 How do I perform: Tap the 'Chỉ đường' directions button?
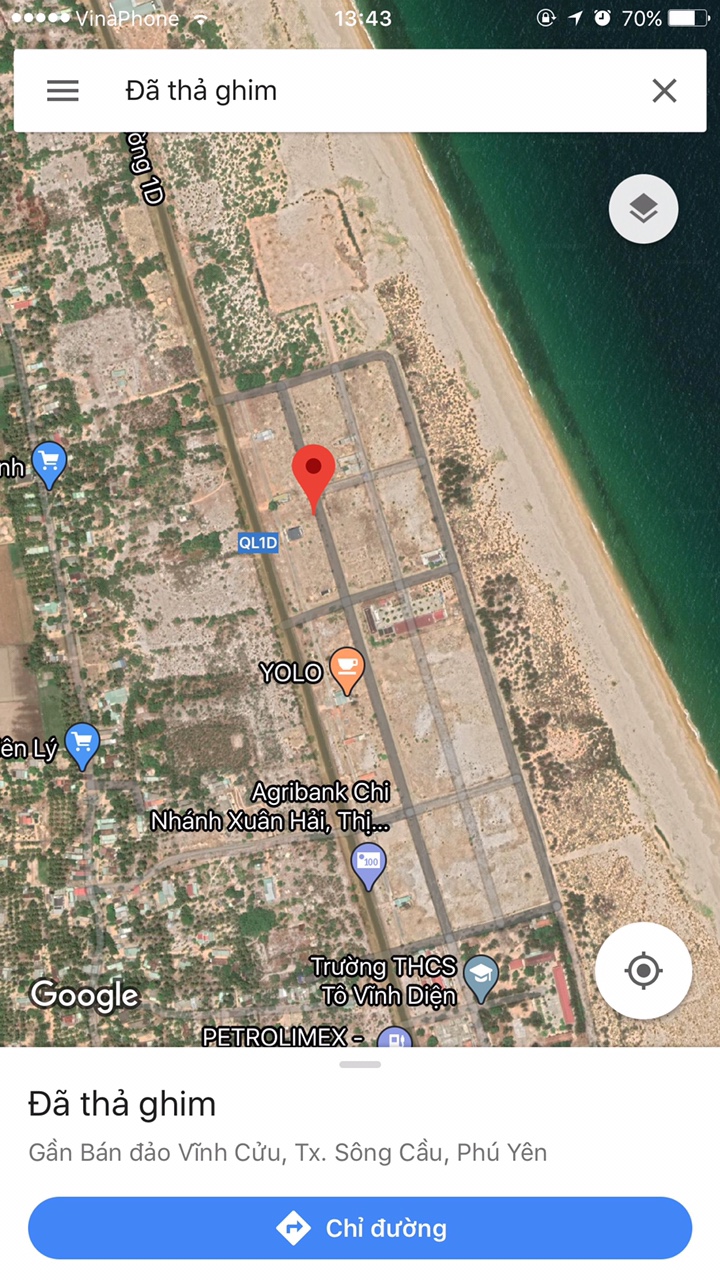tap(360, 1228)
